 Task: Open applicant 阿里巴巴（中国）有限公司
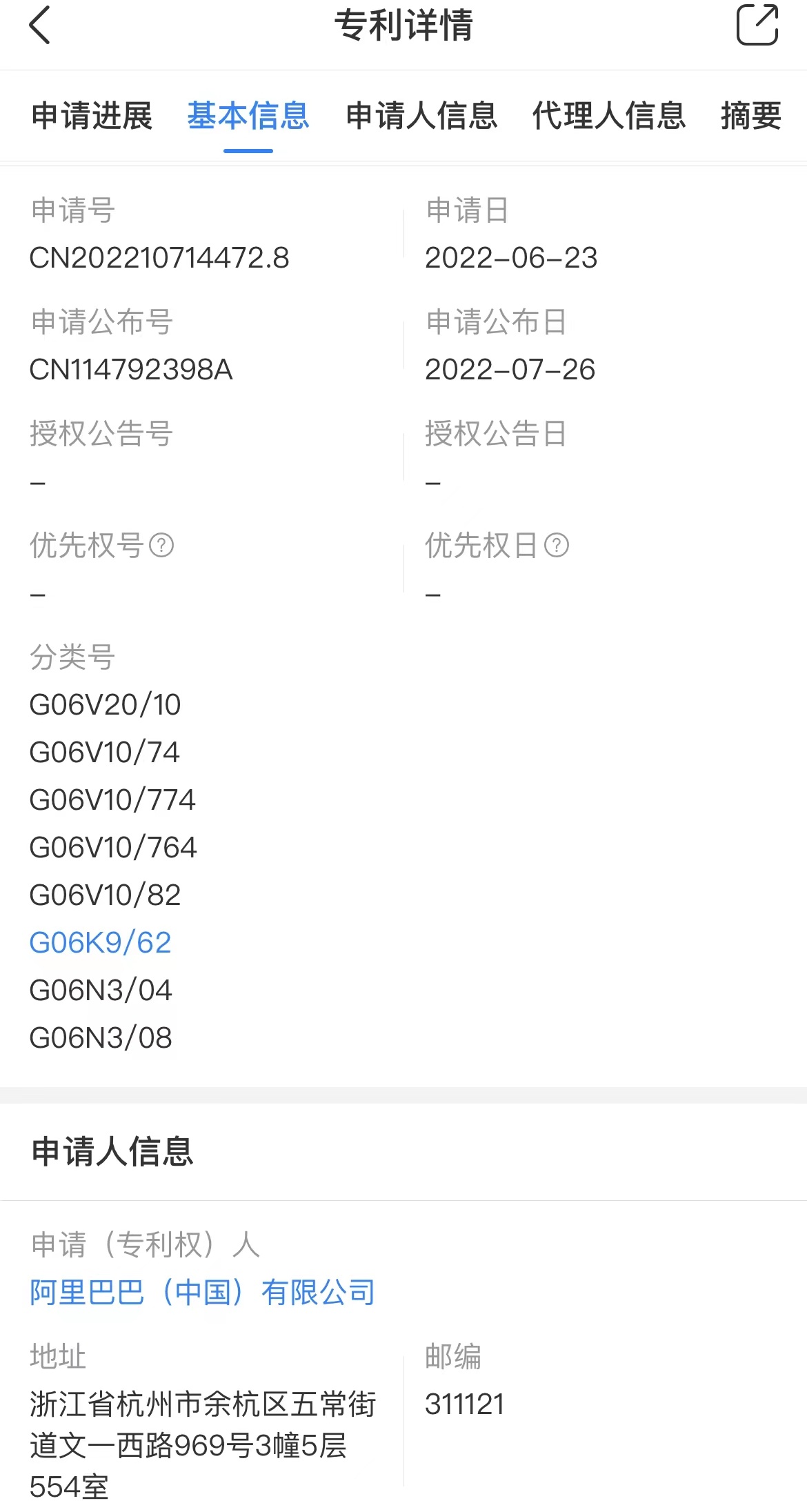tap(202, 1293)
